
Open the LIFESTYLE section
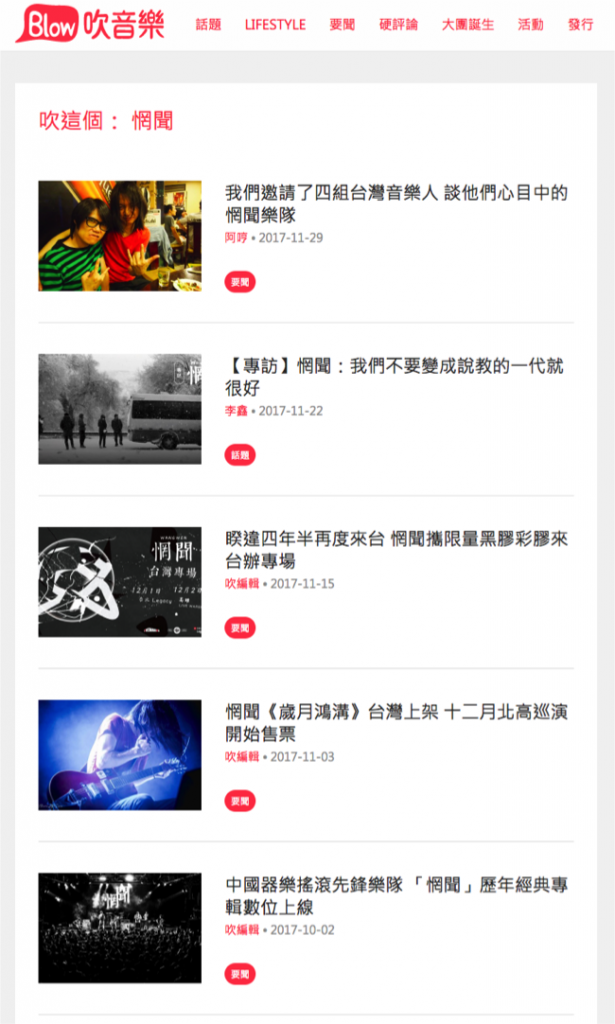click(x=275, y=25)
